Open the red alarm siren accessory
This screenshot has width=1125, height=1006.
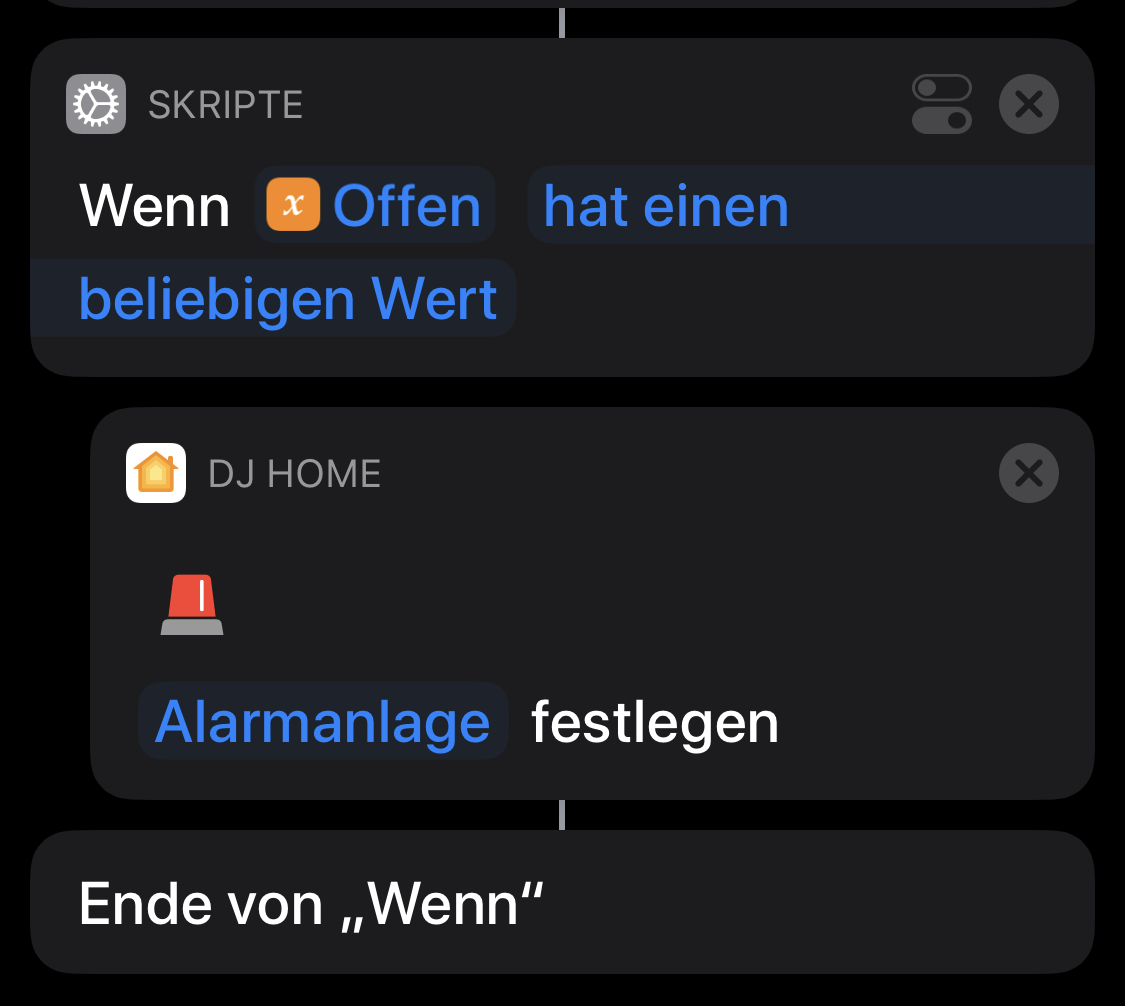(x=192, y=605)
